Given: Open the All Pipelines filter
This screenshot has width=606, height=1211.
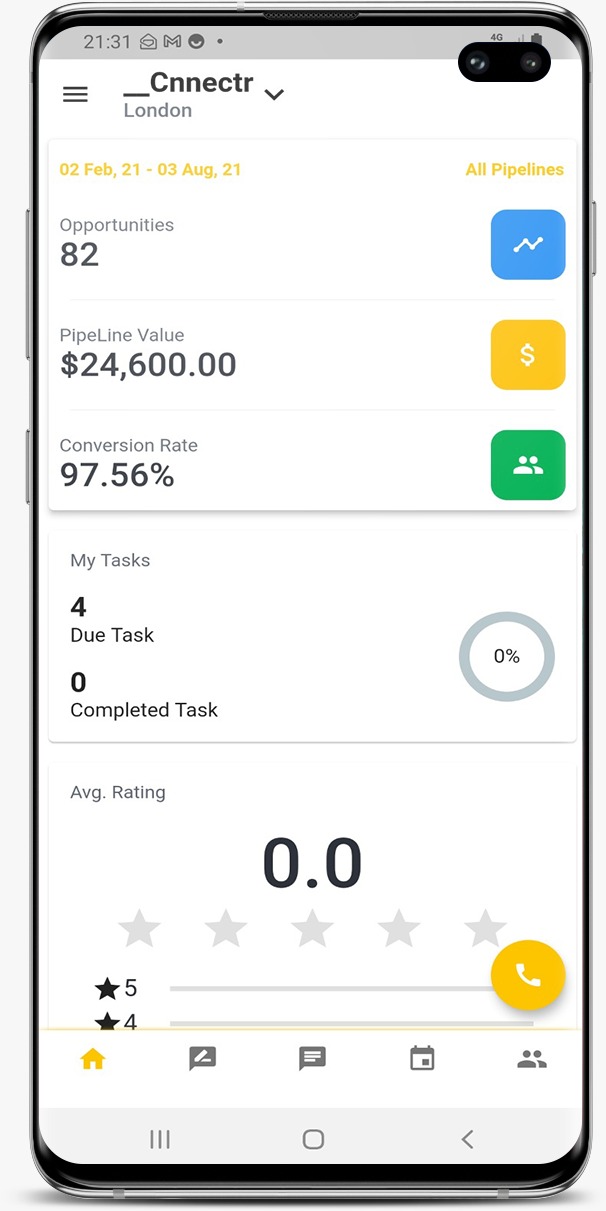Looking at the screenshot, I should coord(514,170).
